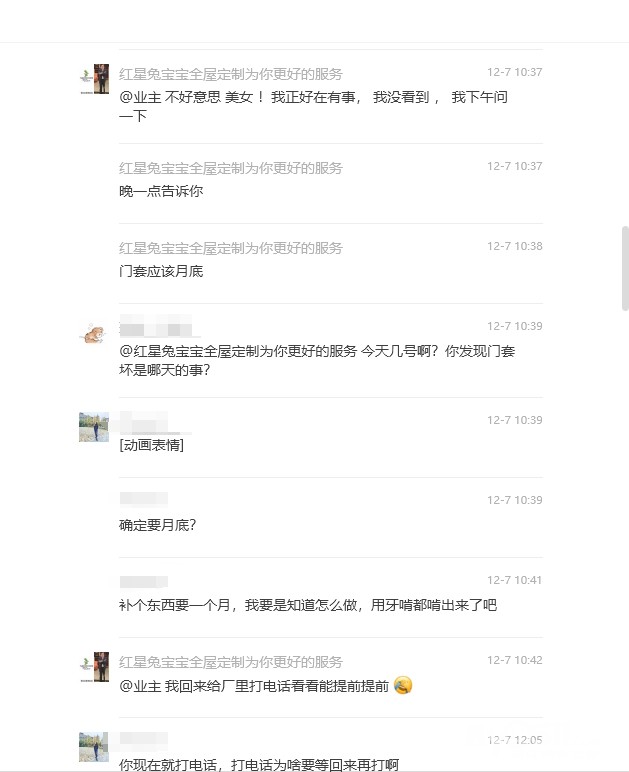Open avatar of sender asking '今天几号啊'
This screenshot has width=629, height=772.
pyautogui.click(x=94, y=334)
